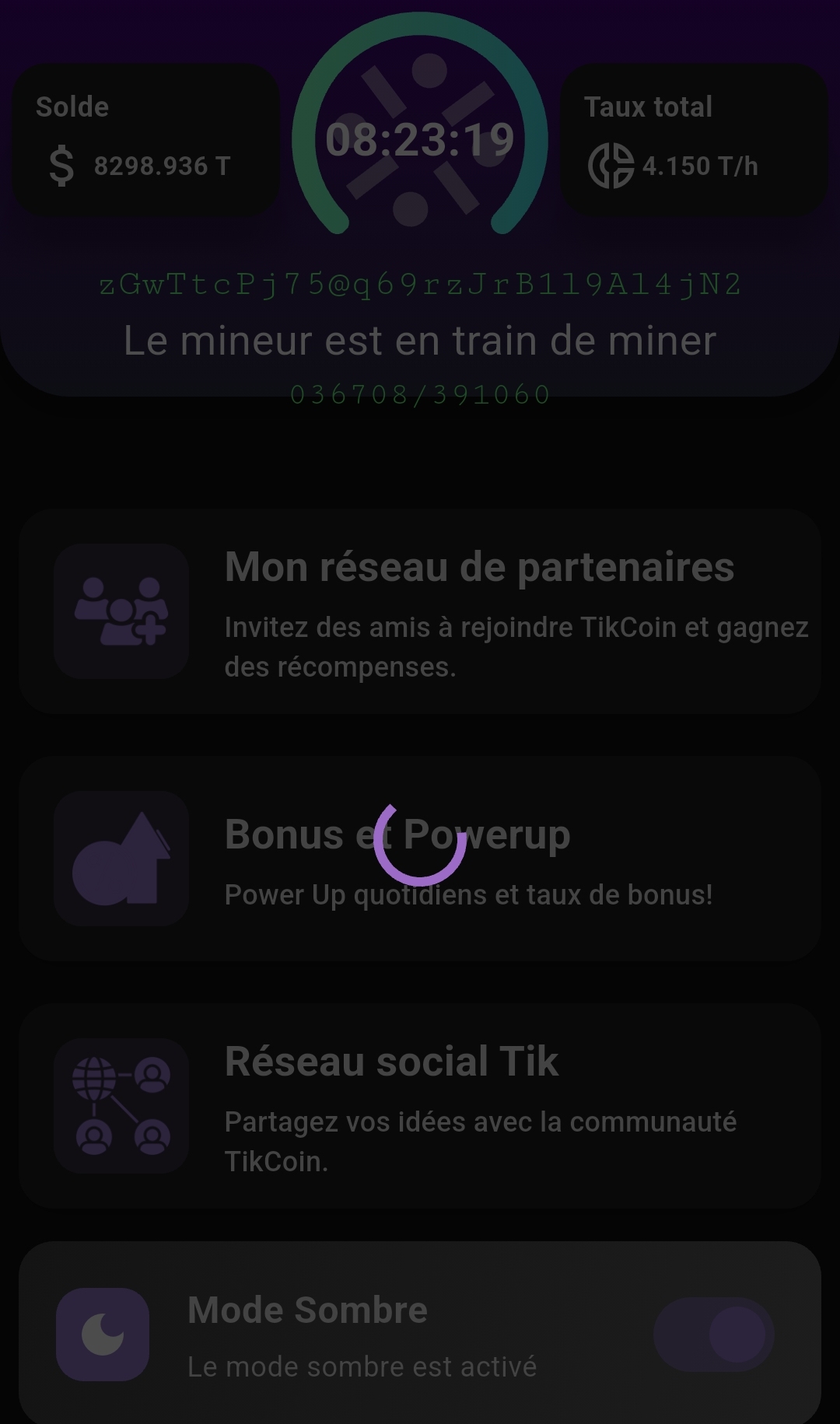Open Mon réseau de partenaires card

(420, 611)
